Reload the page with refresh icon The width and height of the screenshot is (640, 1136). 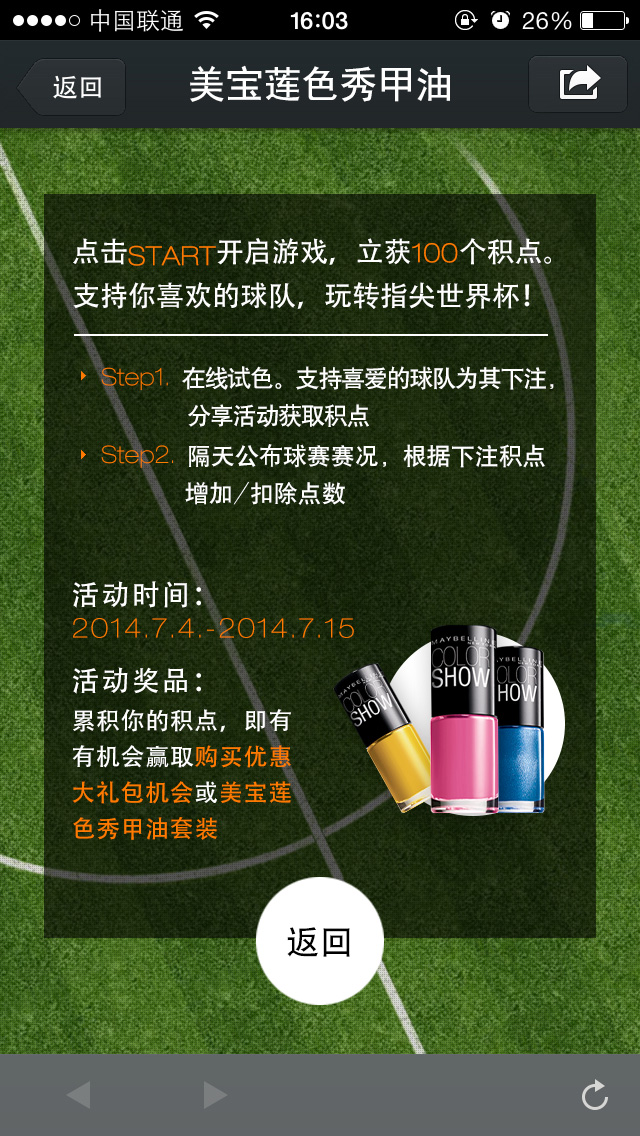point(595,1095)
